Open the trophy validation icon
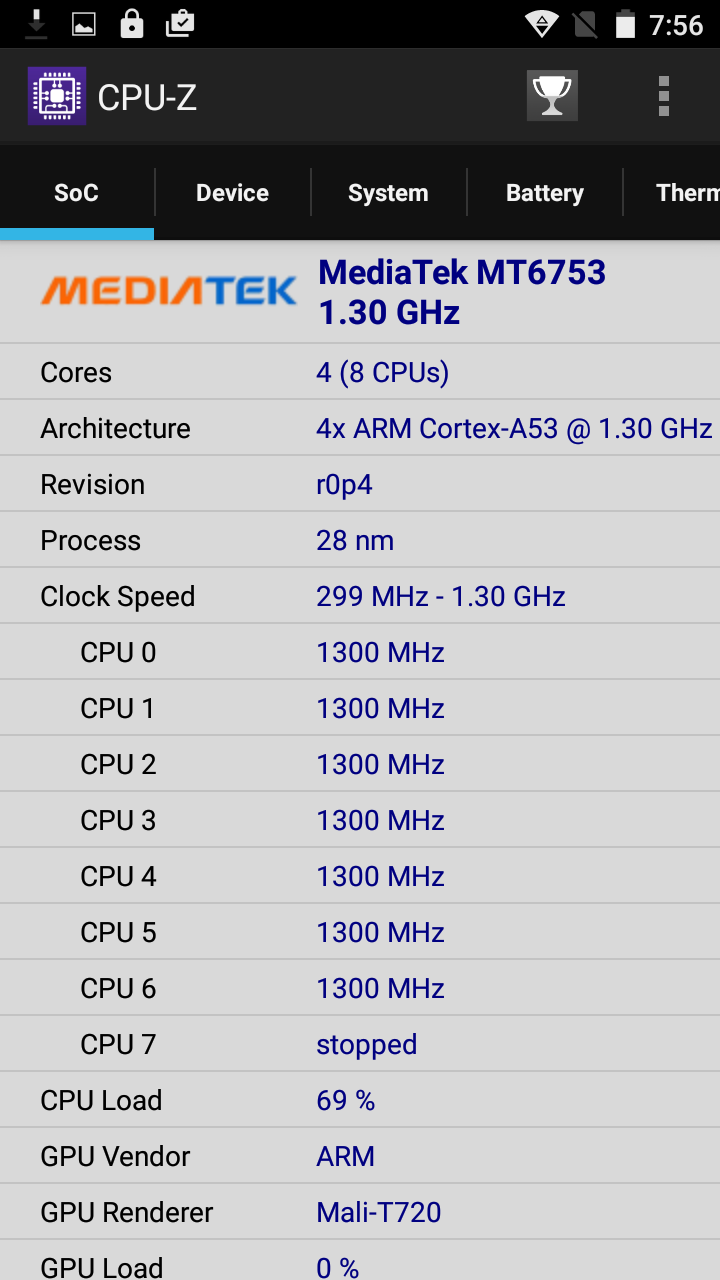 tap(552, 97)
